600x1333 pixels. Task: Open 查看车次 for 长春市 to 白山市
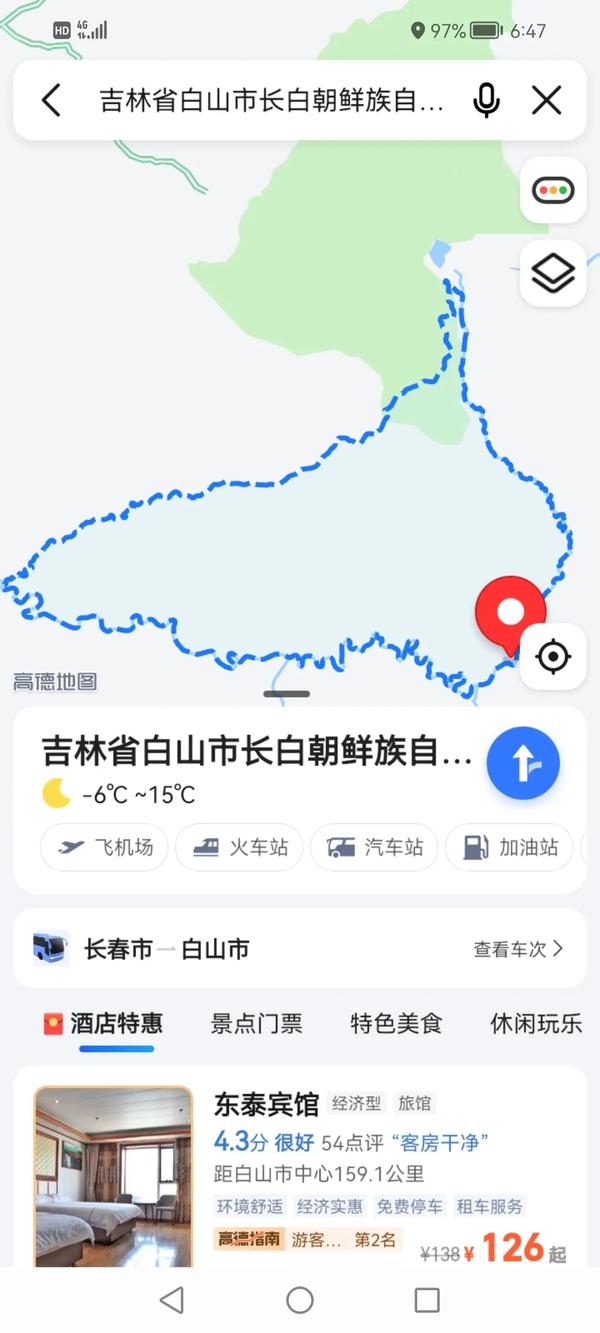[518, 949]
